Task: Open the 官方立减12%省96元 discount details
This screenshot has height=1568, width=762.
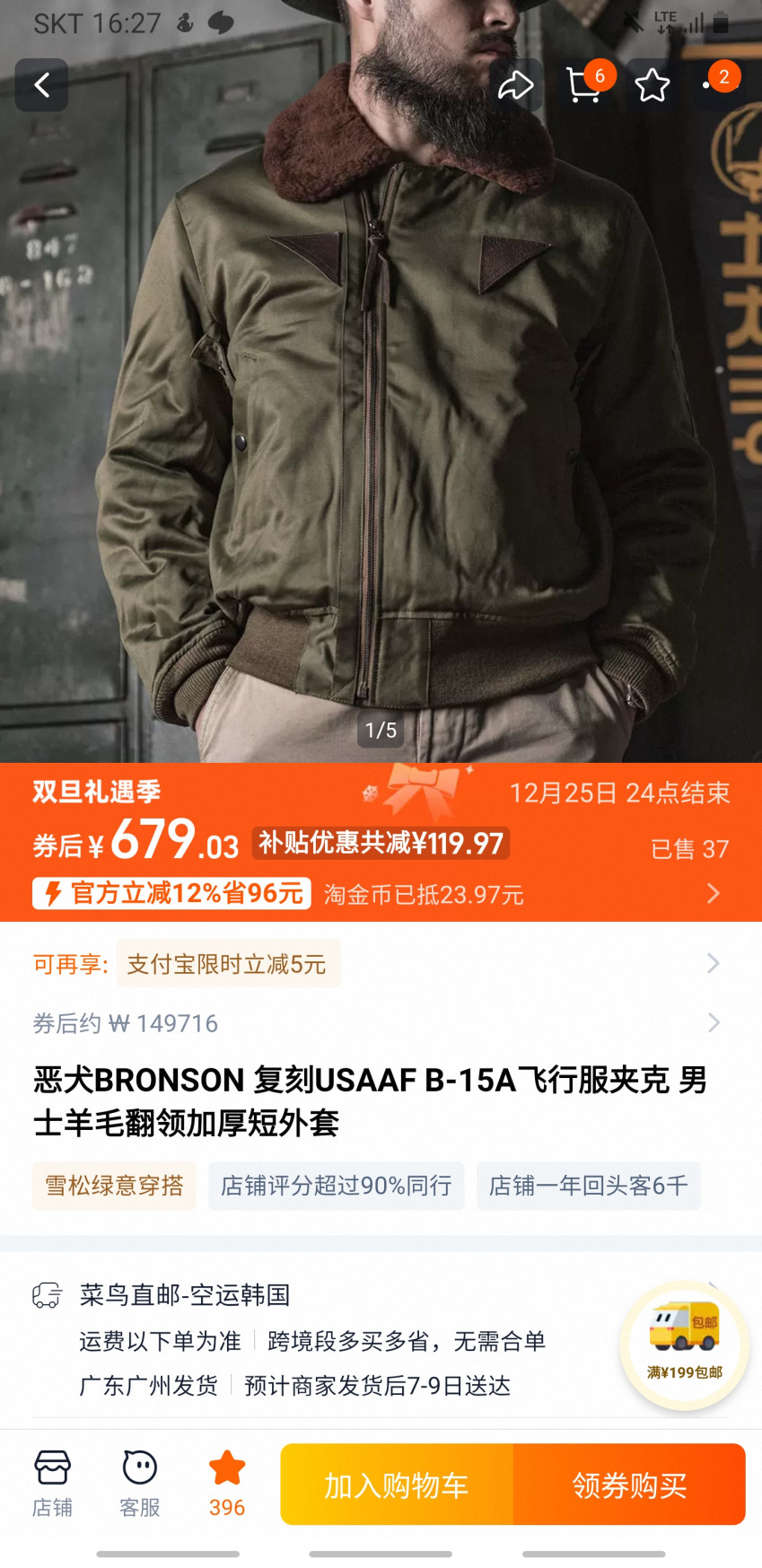Action: (x=172, y=893)
